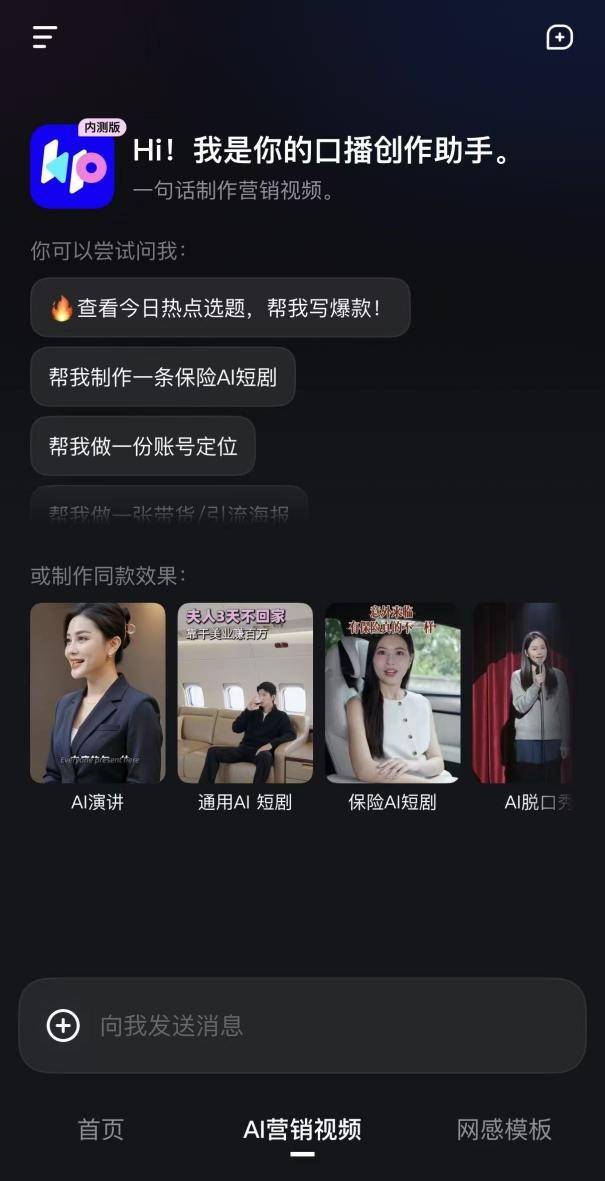The height and width of the screenshot is (1181, 605).
Task: Open the 保险AI短剧 template
Action: click(392, 693)
